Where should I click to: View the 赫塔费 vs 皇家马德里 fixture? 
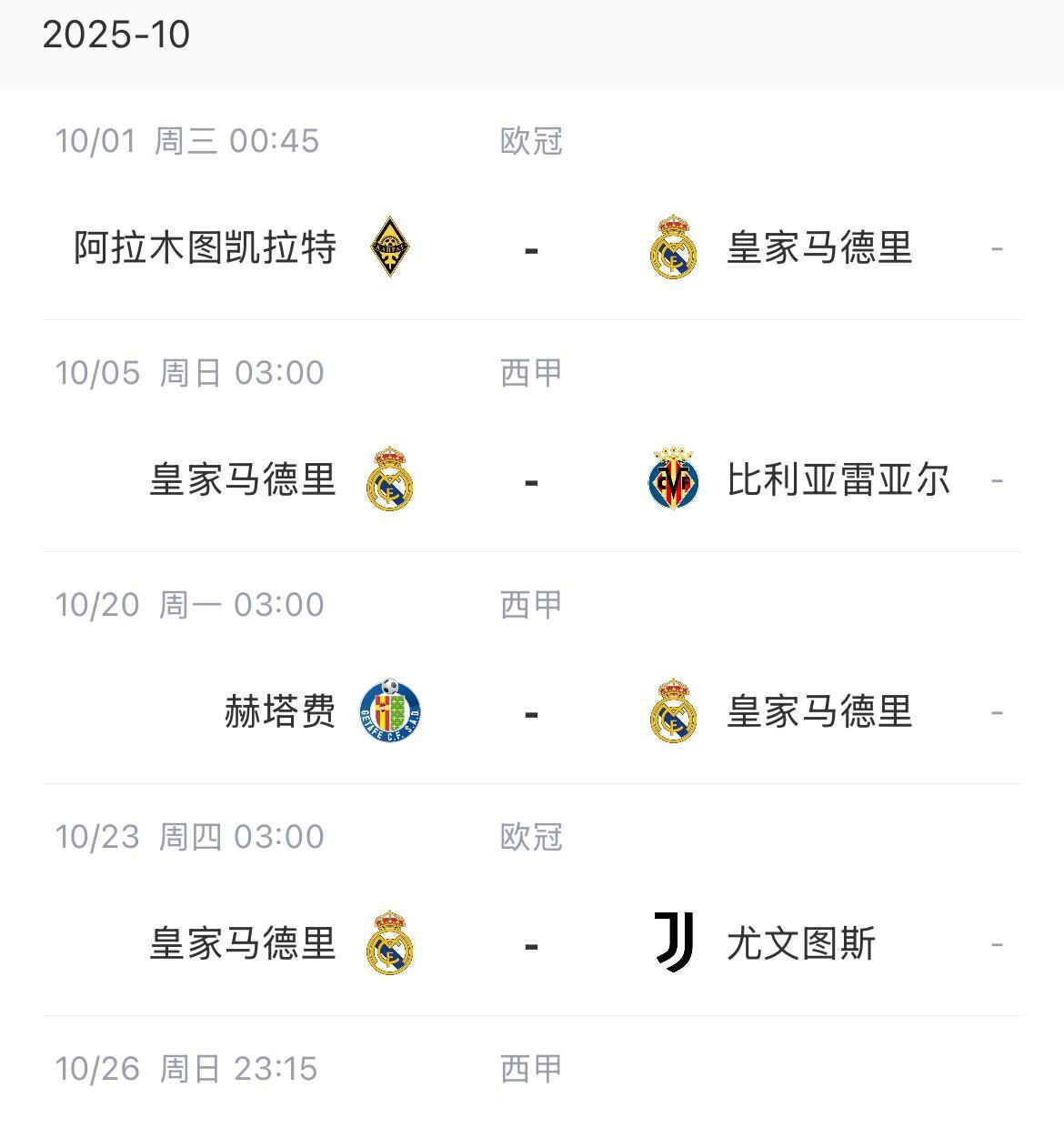coord(532,669)
